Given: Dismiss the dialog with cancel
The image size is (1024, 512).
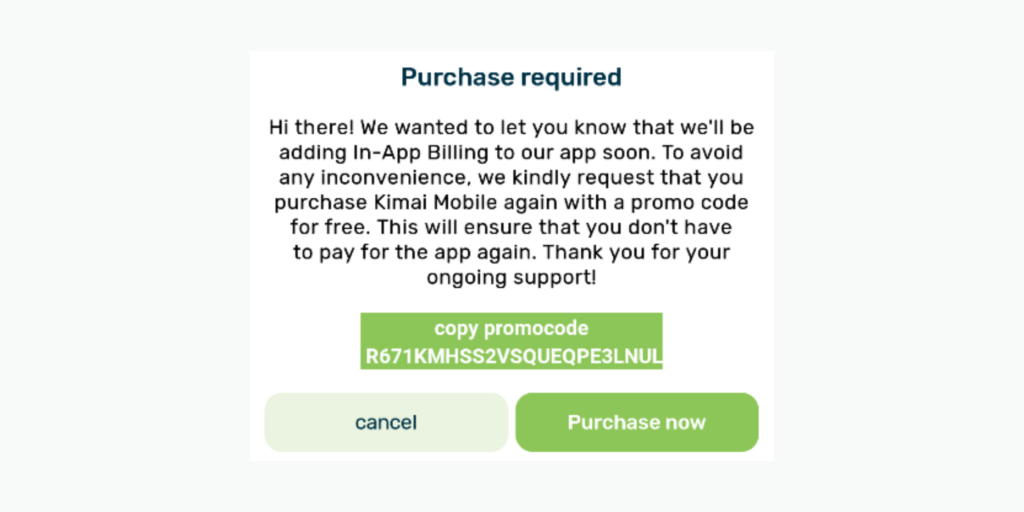Looking at the screenshot, I should pyautogui.click(x=386, y=422).
